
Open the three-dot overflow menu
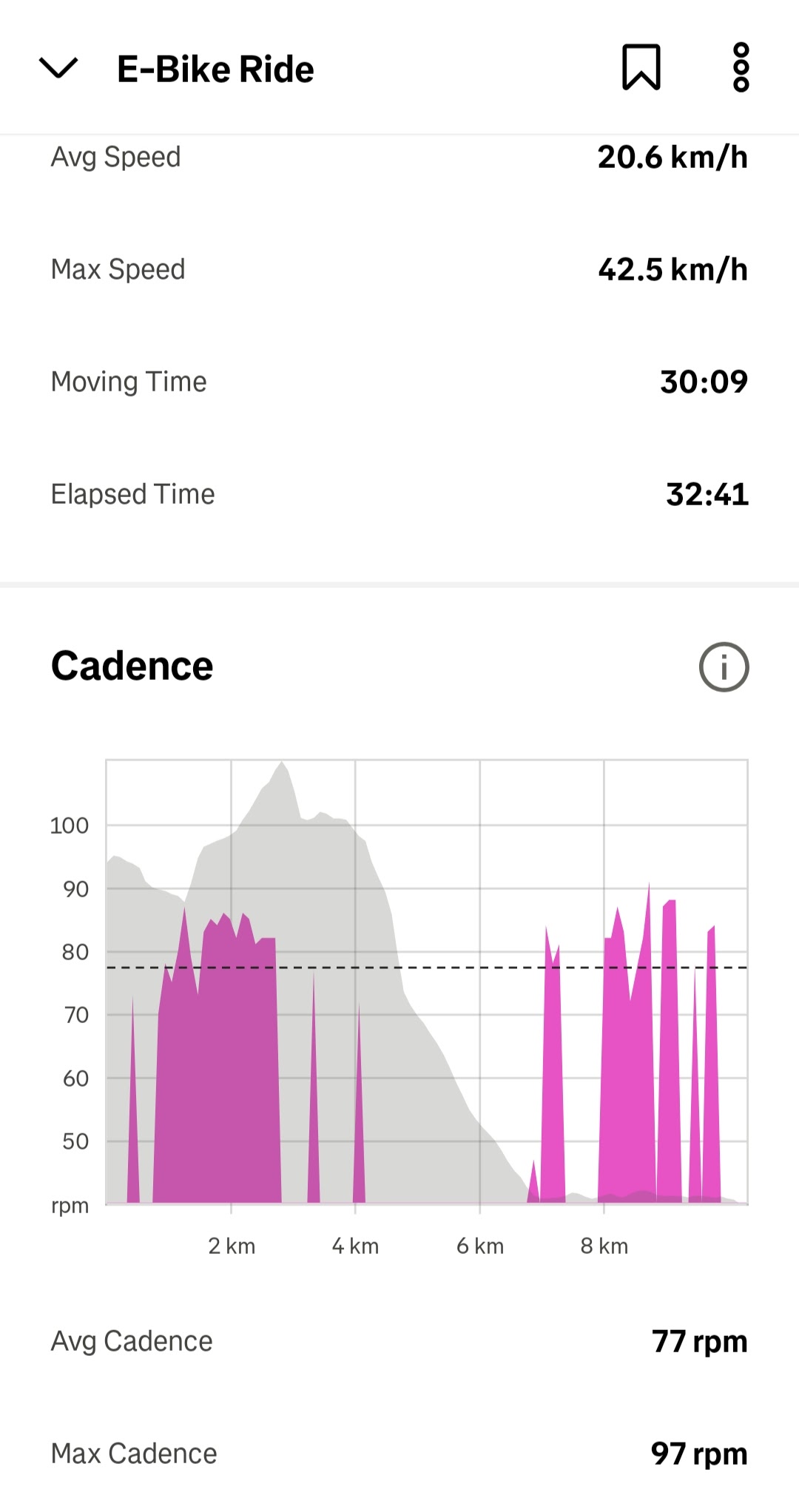741,67
